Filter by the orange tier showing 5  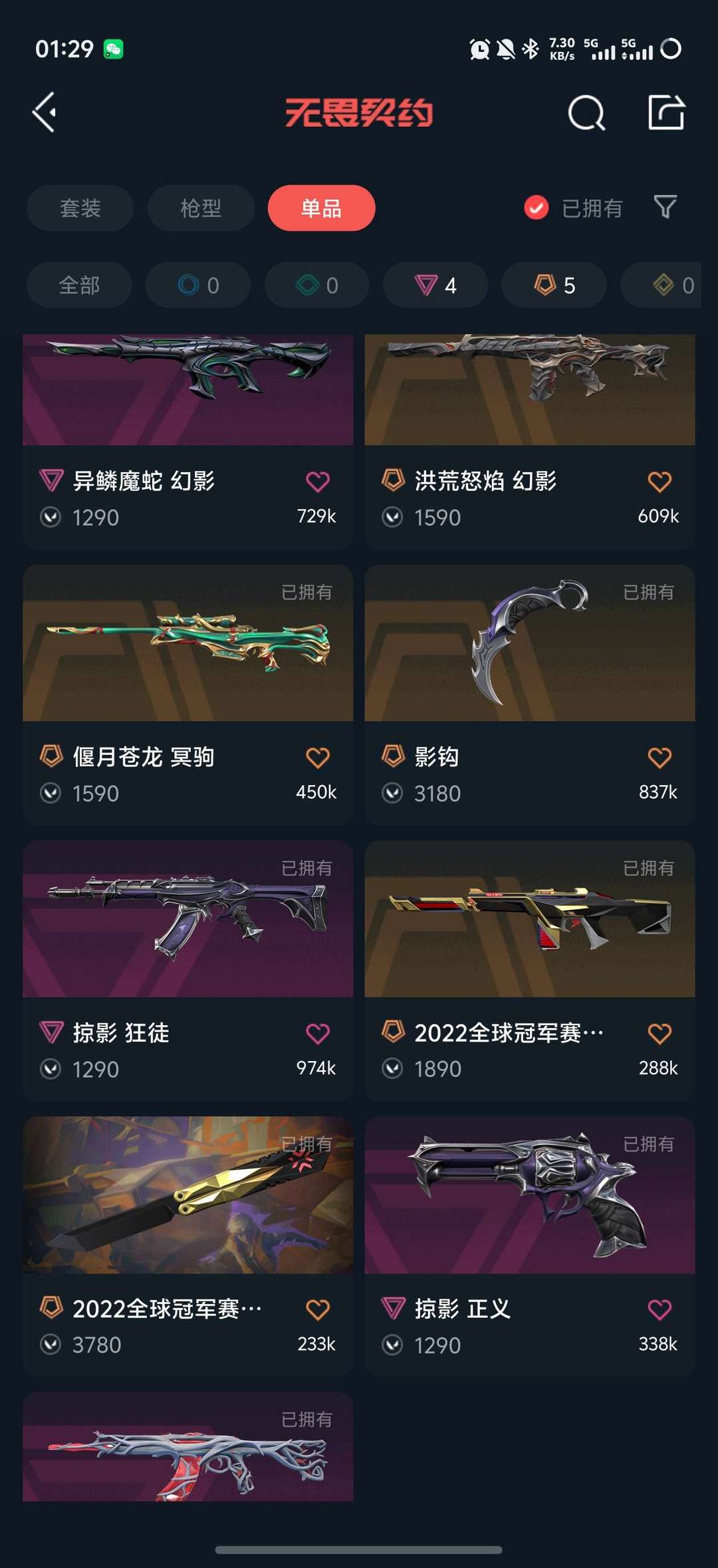(554, 285)
